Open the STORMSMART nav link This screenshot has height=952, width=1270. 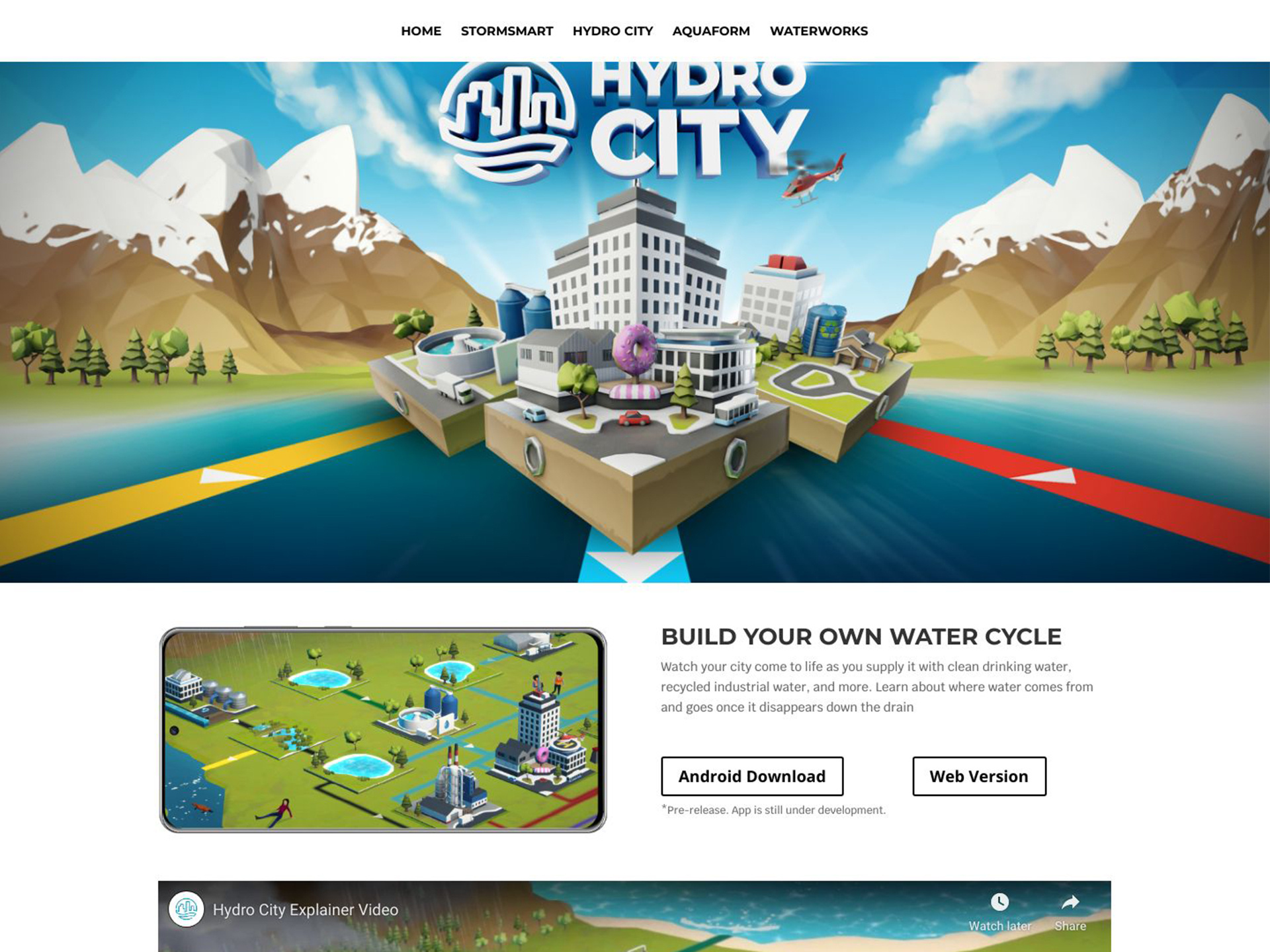coord(507,31)
